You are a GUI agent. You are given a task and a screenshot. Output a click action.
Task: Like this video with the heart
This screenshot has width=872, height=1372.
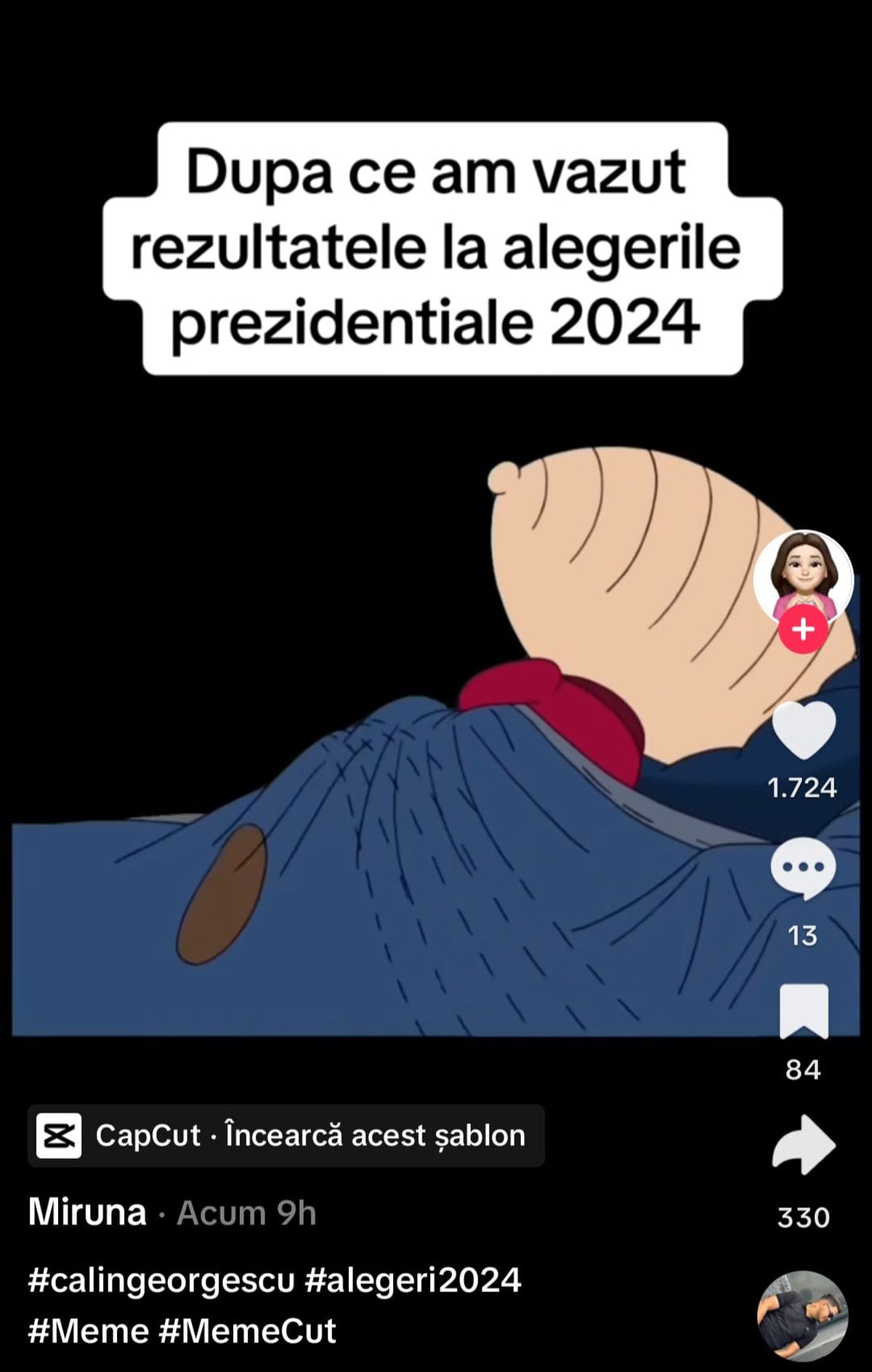point(803,731)
